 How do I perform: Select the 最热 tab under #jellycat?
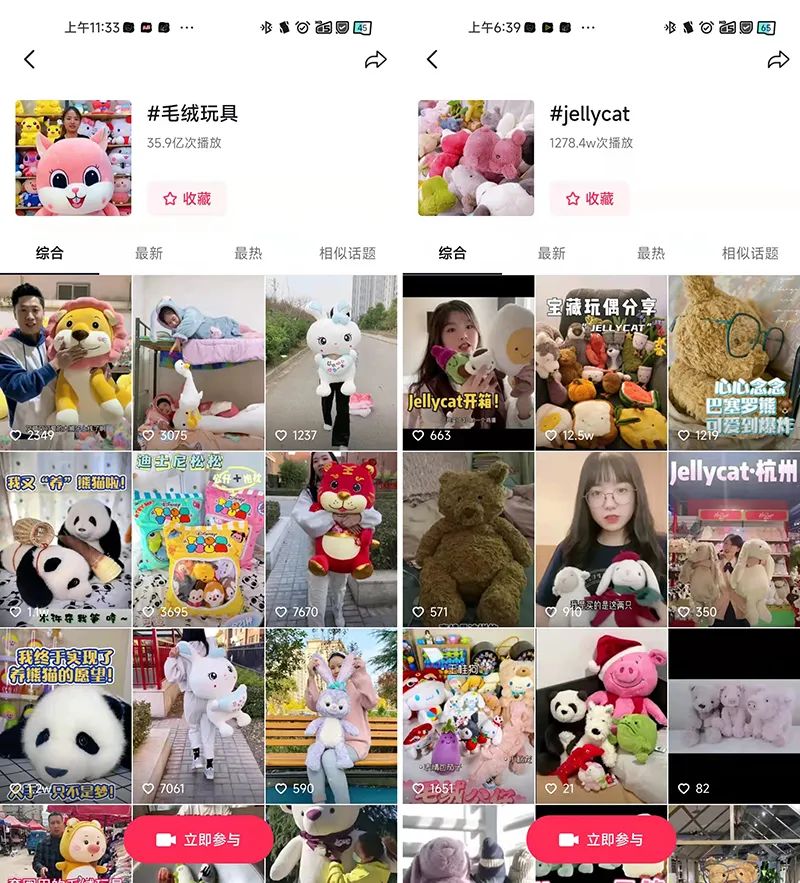(651, 253)
